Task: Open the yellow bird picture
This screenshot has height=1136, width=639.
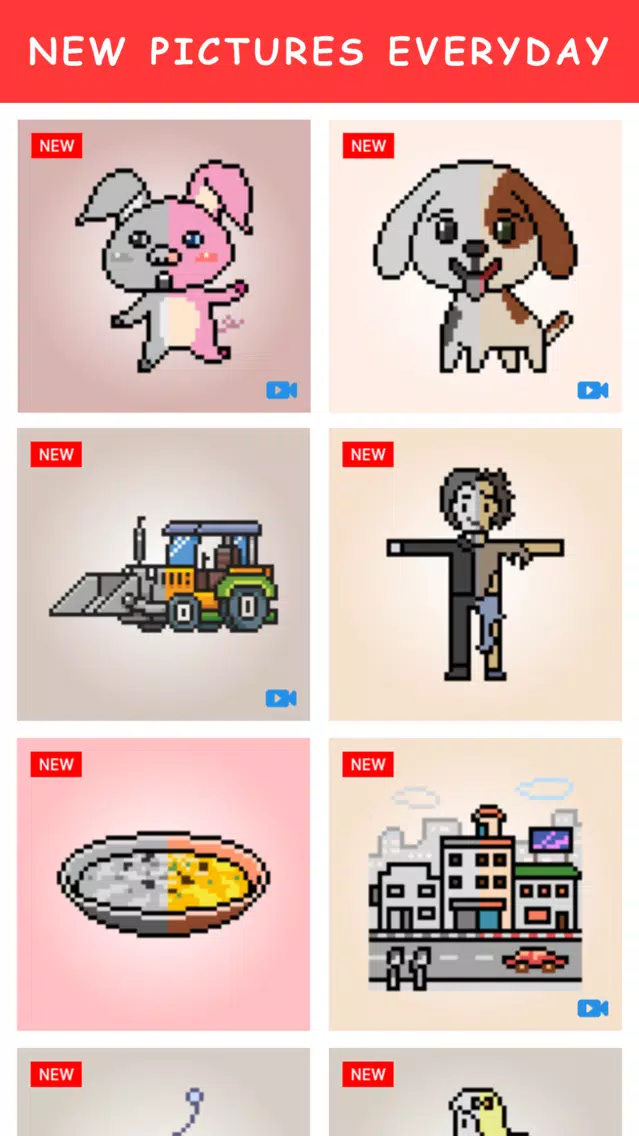Action: coord(475,1092)
